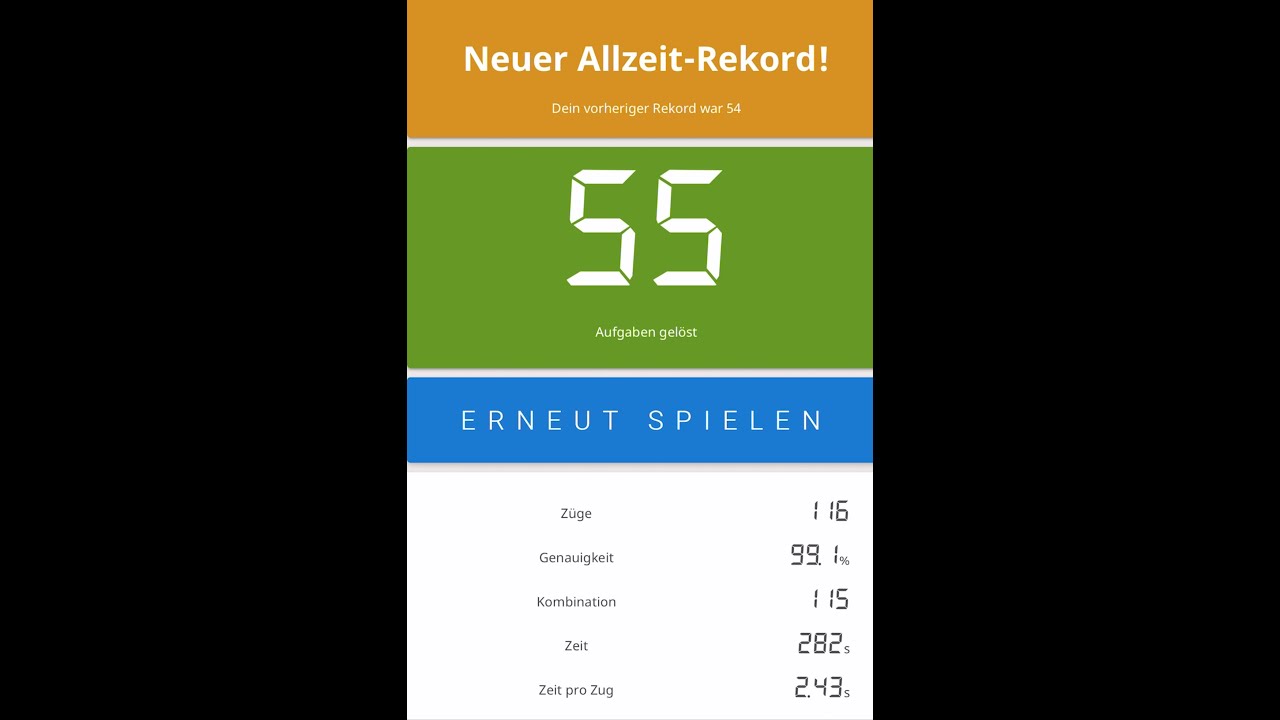Tap Erneut Spielen to play again
The image size is (1280, 720).
click(x=640, y=420)
